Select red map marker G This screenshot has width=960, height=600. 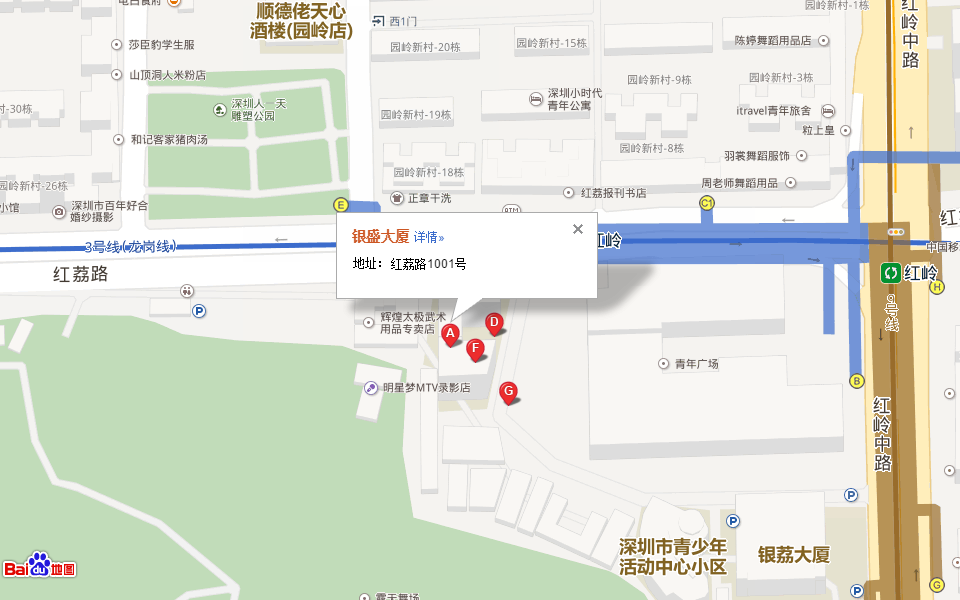[x=508, y=391]
